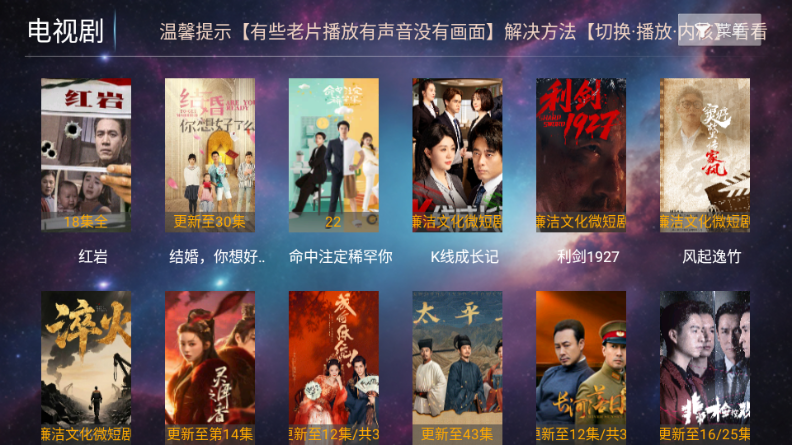Open the drama 红岩
792x445 pixels.
[x=86, y=155]
